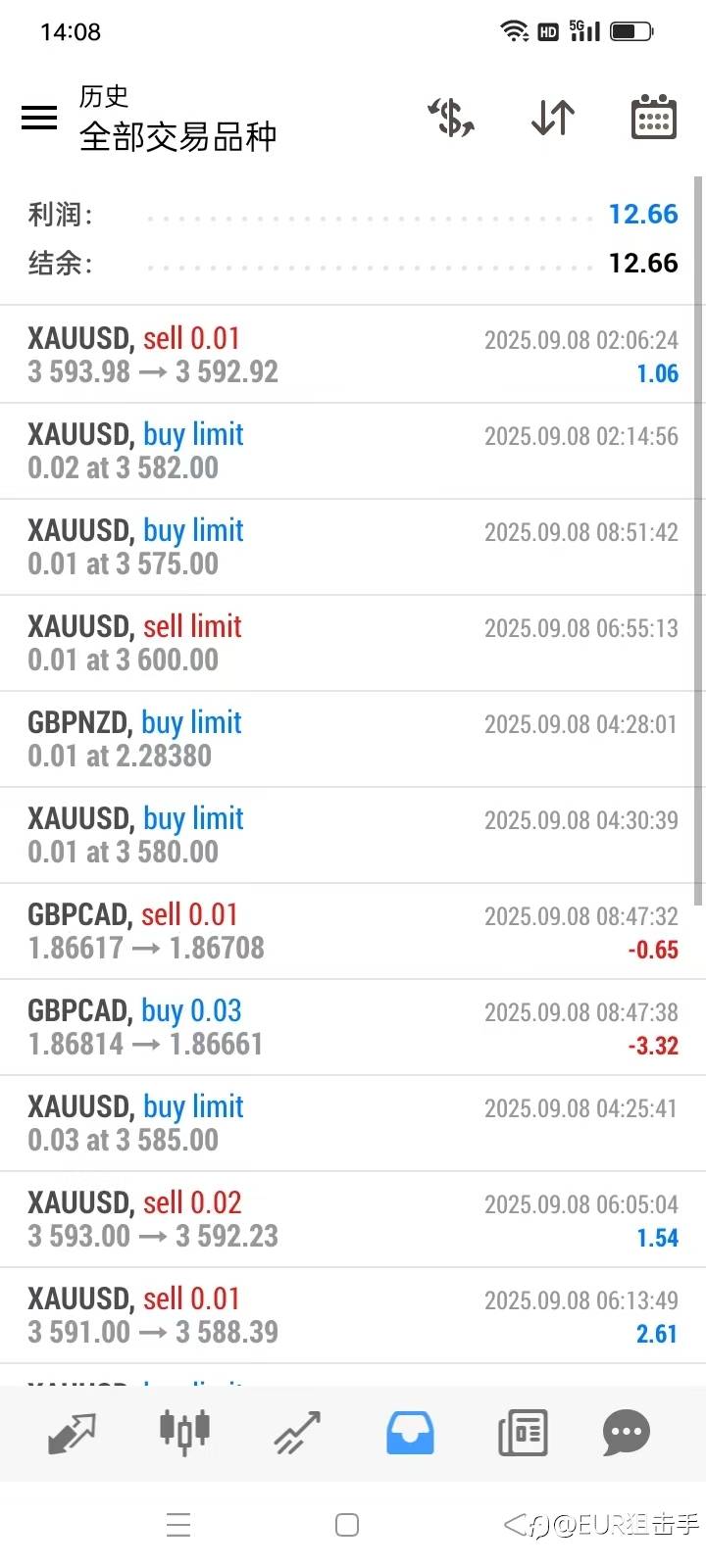
Task: Open the symbol filter dollar icon
Action: [x=451, y=118]
